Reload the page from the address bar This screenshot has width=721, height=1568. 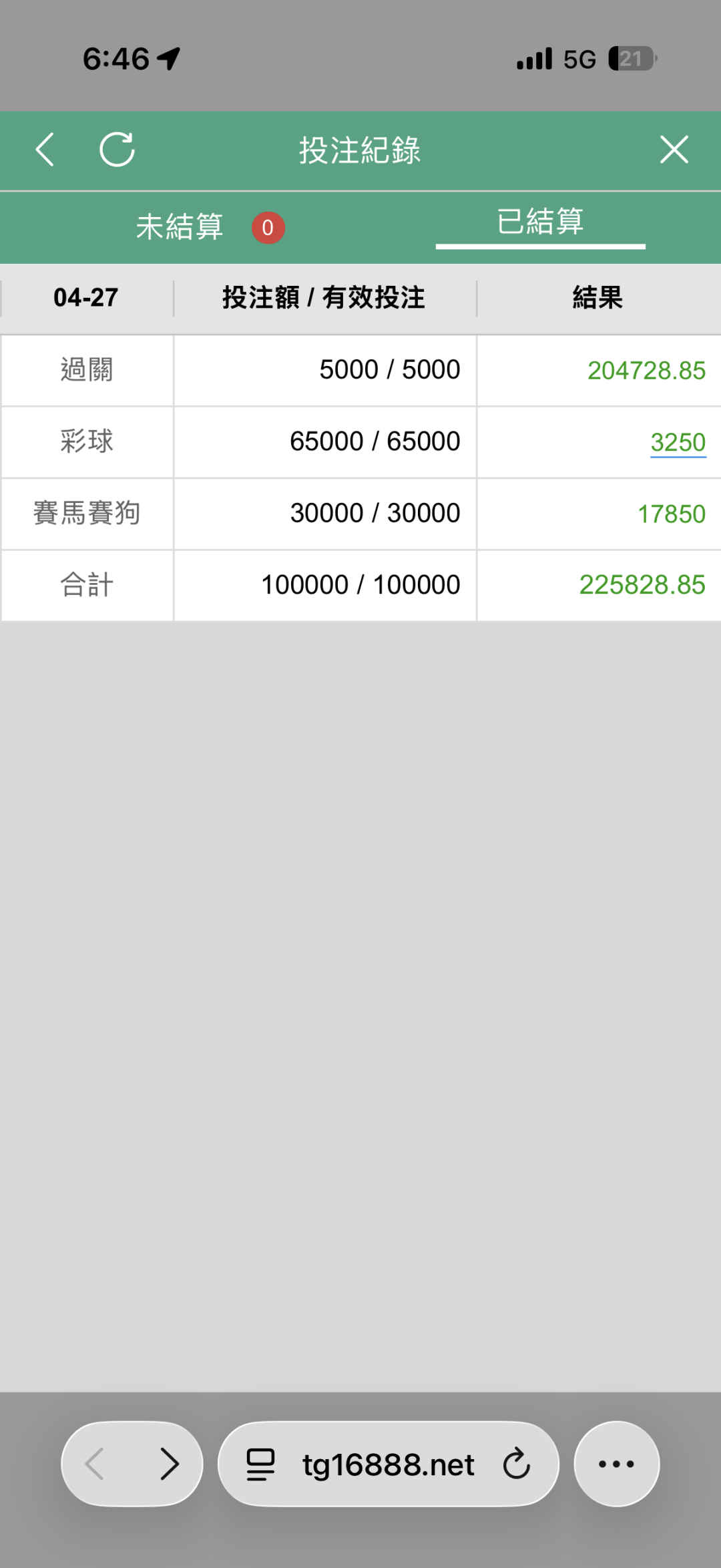pos(516,1464)
